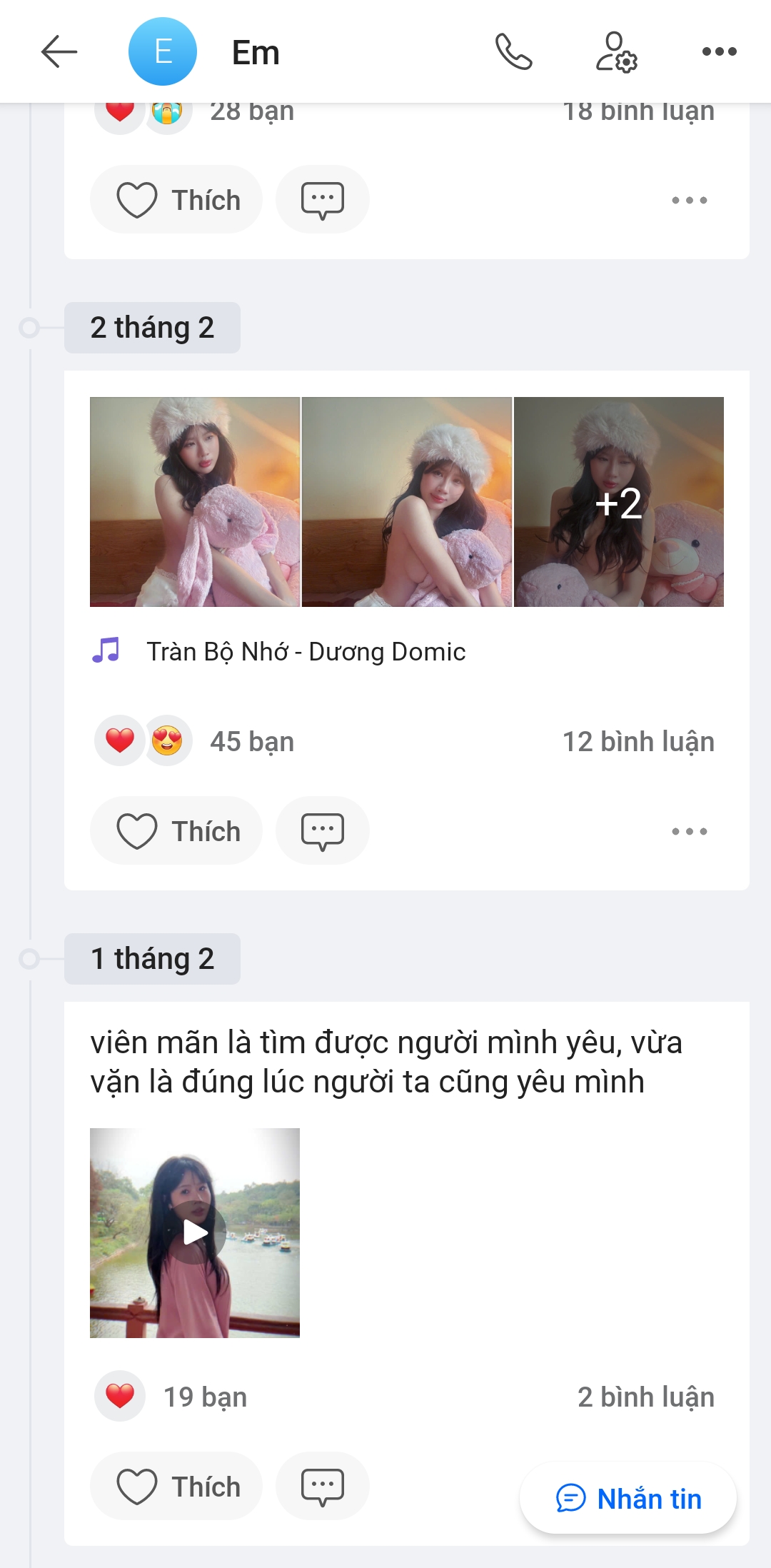The height and width of the screenshot is (1568, 771).
Task: Open more options on 2 tháng 2 post
Action: point(689,832)
